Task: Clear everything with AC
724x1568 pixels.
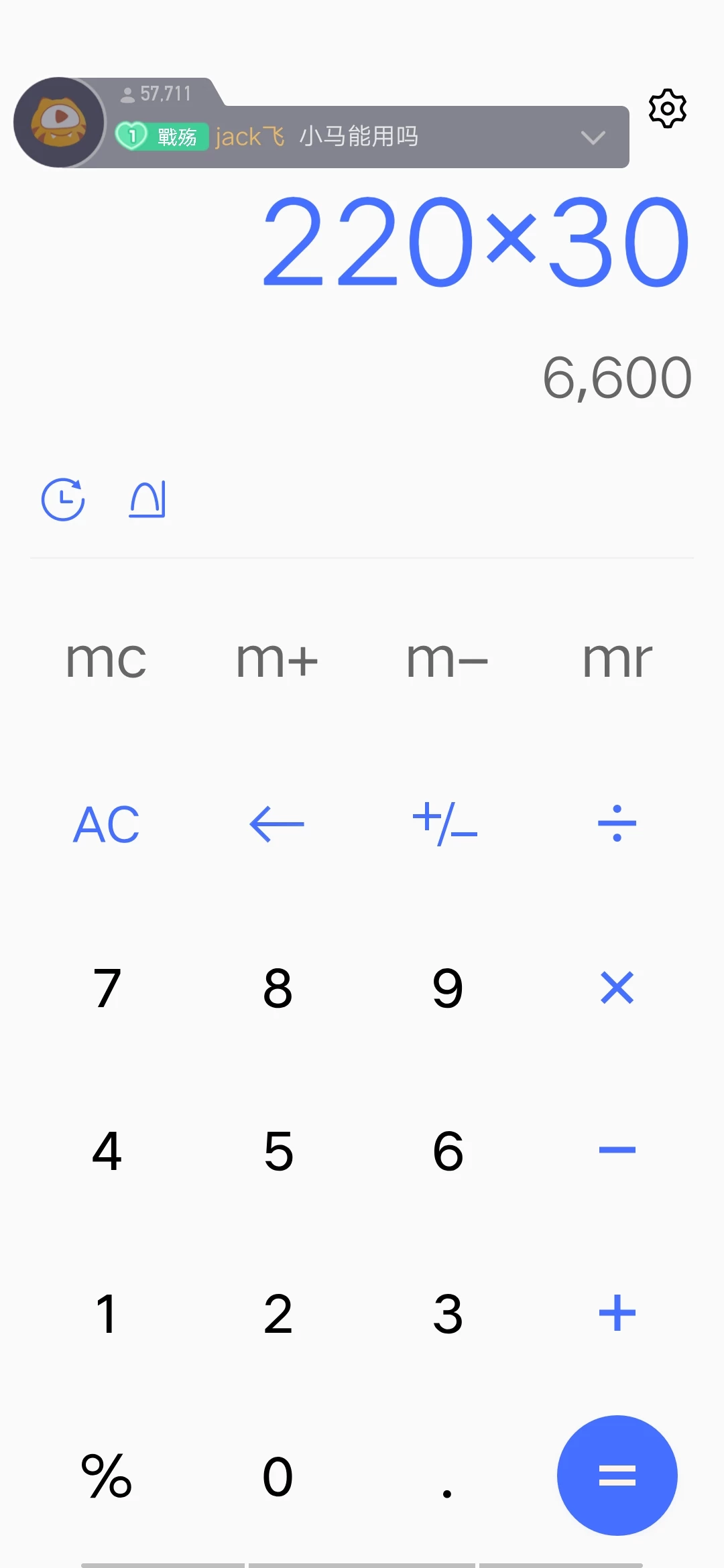Action: click(106, 824)
